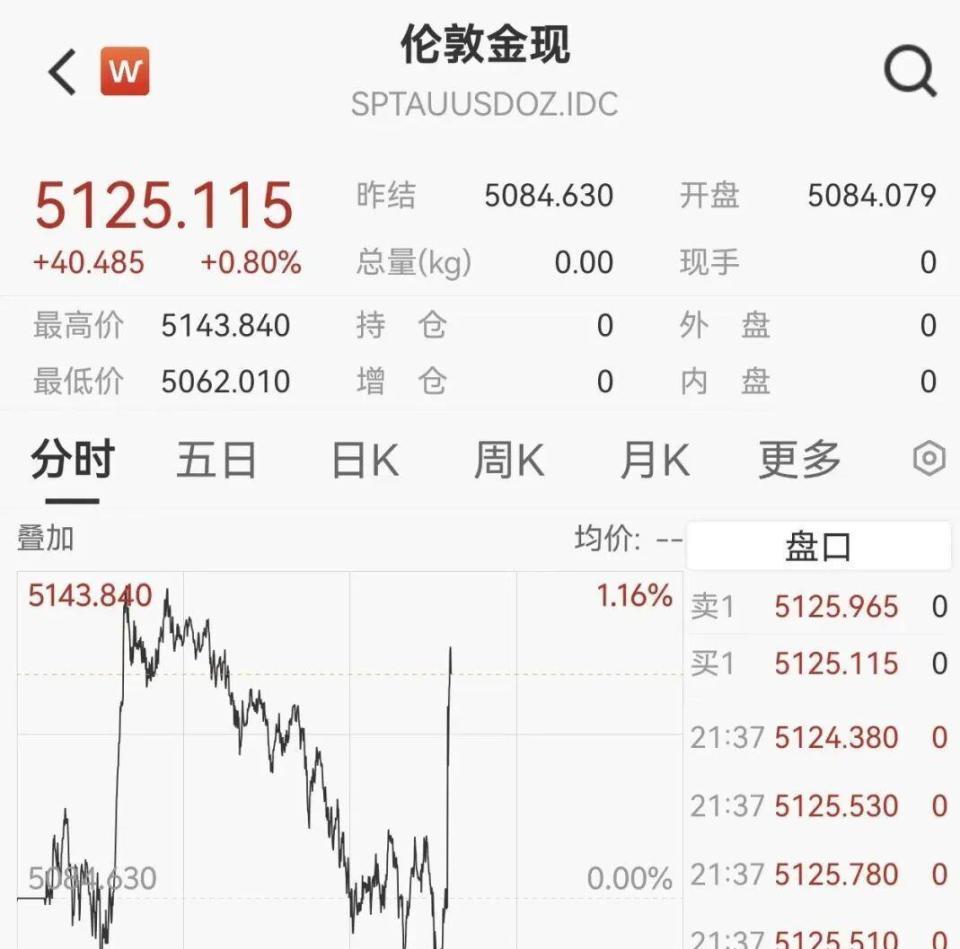The height and width of the screenshot is (949, 960).
Task: Open the search magnifier icon
Action: tap(909, 72)
